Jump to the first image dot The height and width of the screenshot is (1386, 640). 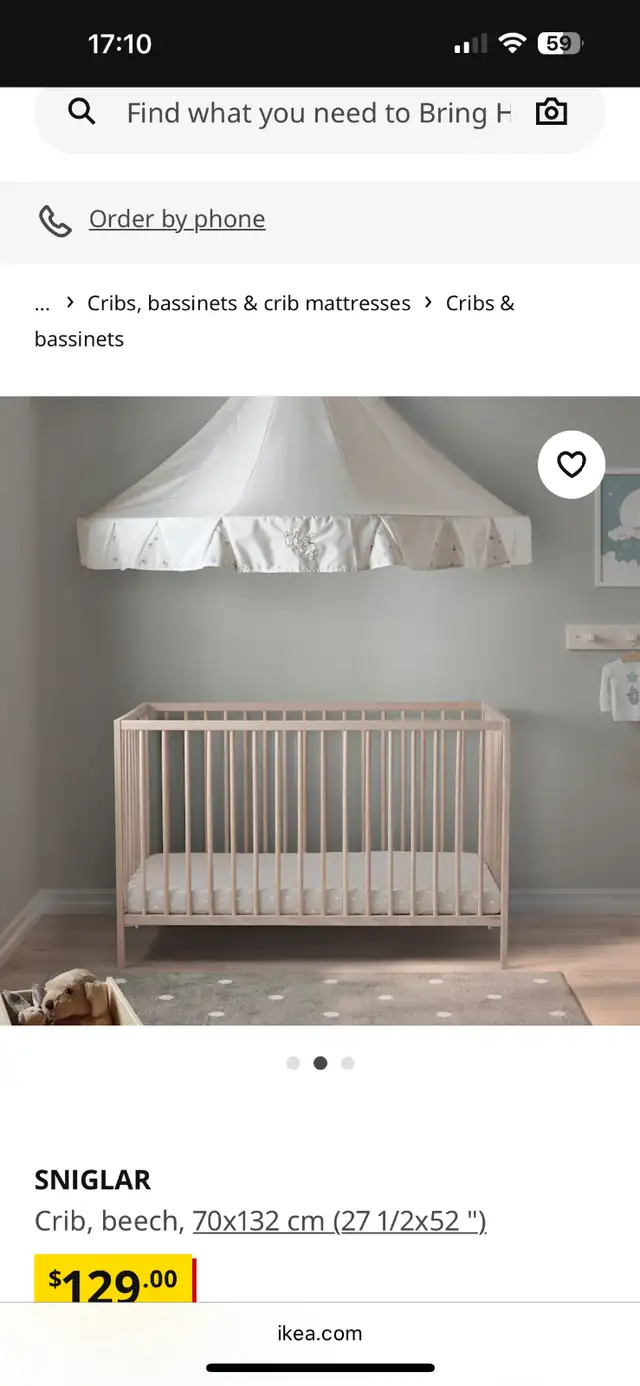point(293,1063)
